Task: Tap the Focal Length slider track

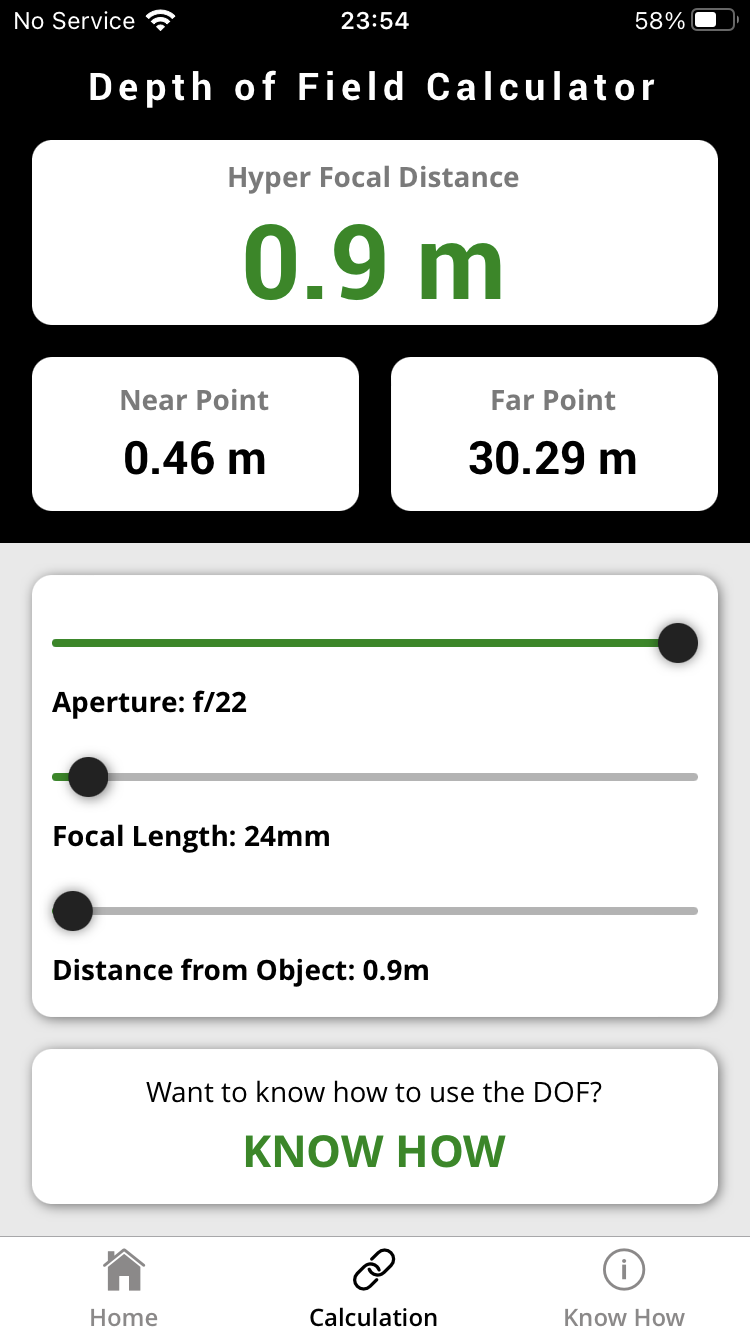Action: (375, 777)
